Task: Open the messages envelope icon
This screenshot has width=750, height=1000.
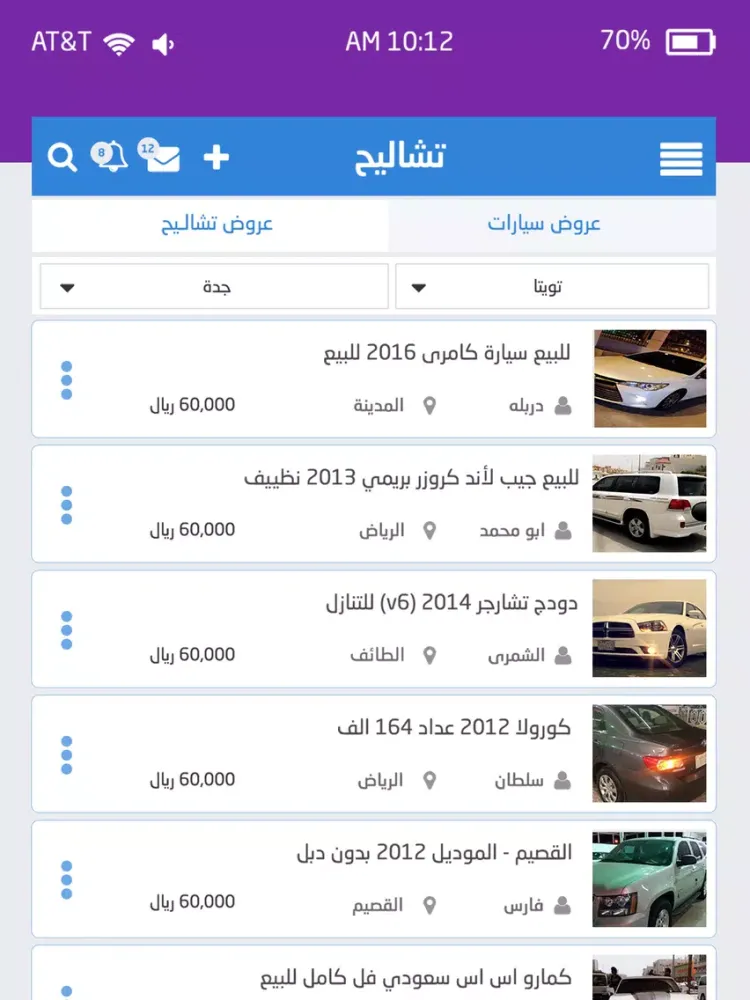Action: coord(162,158)
